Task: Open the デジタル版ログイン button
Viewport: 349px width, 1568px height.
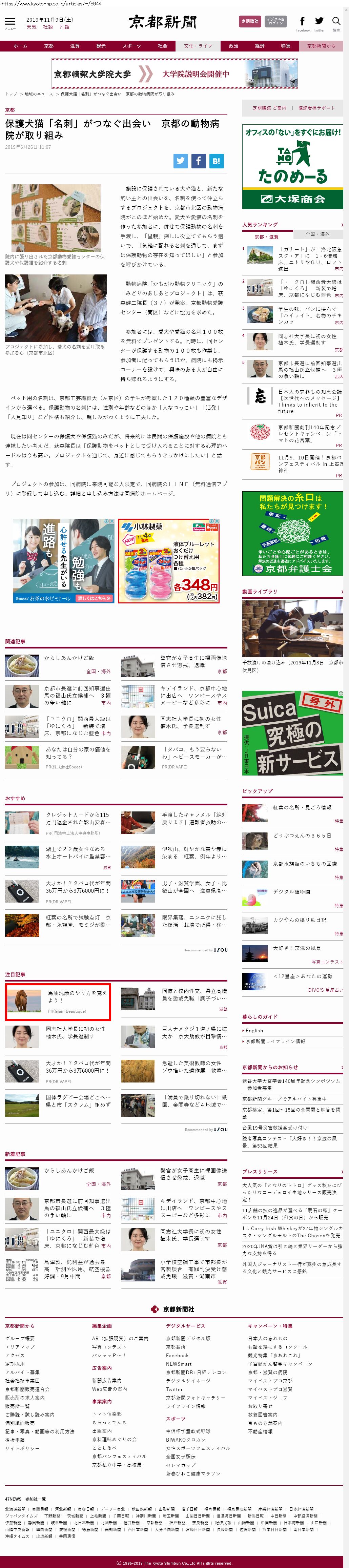Action: 275,21
